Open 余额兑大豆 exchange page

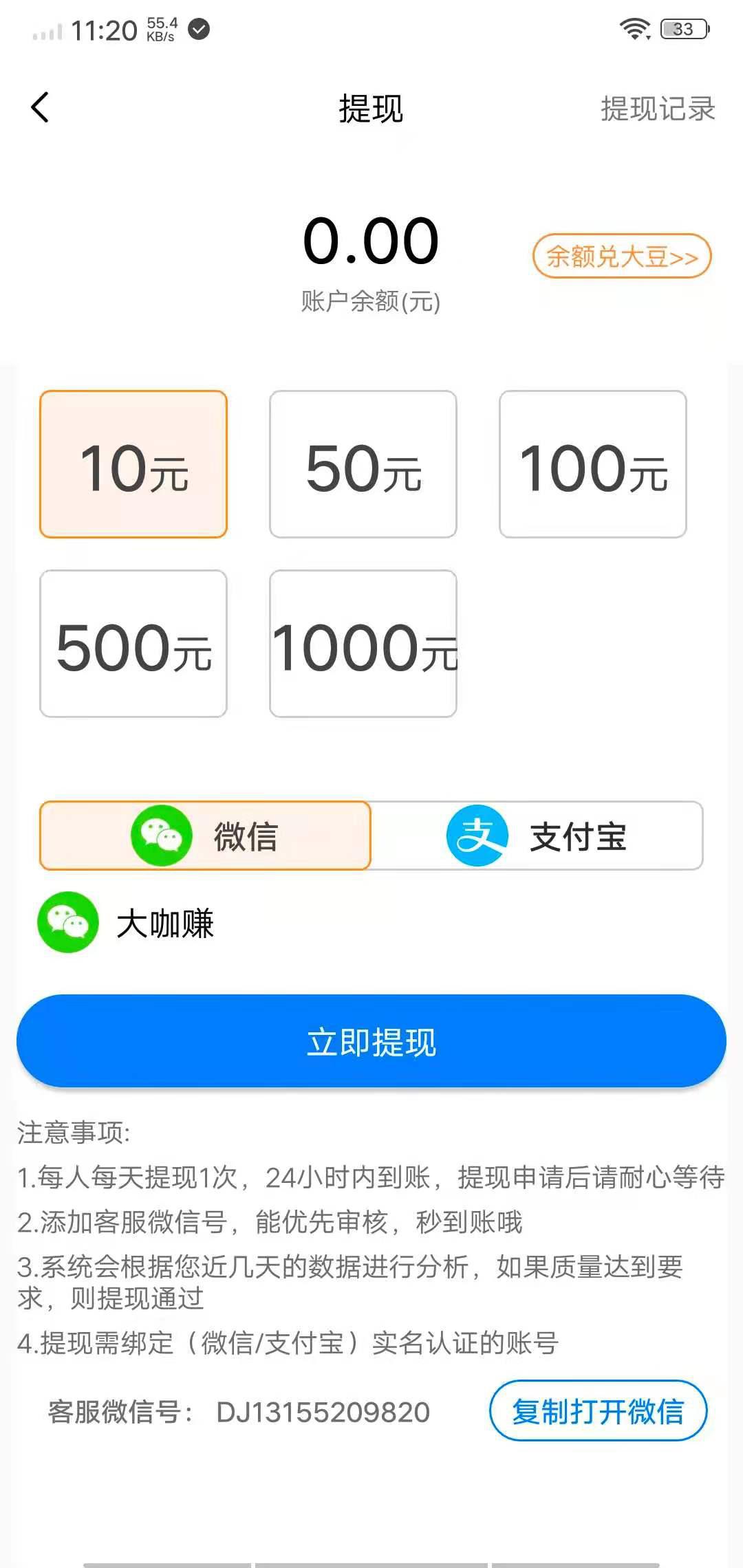tap(619, 258)
